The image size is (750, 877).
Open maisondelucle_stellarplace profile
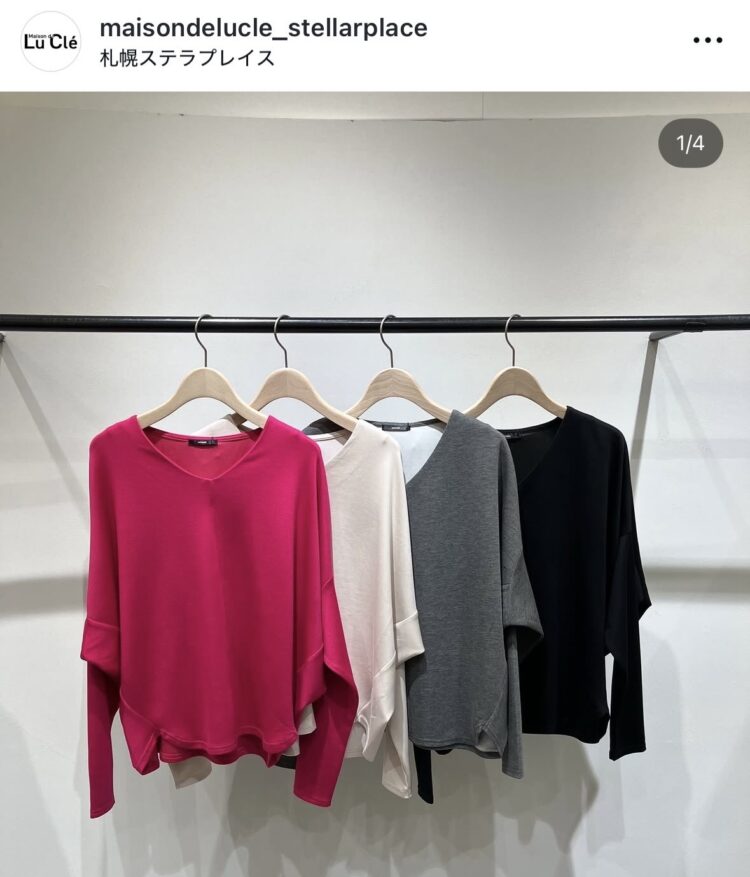264,28
